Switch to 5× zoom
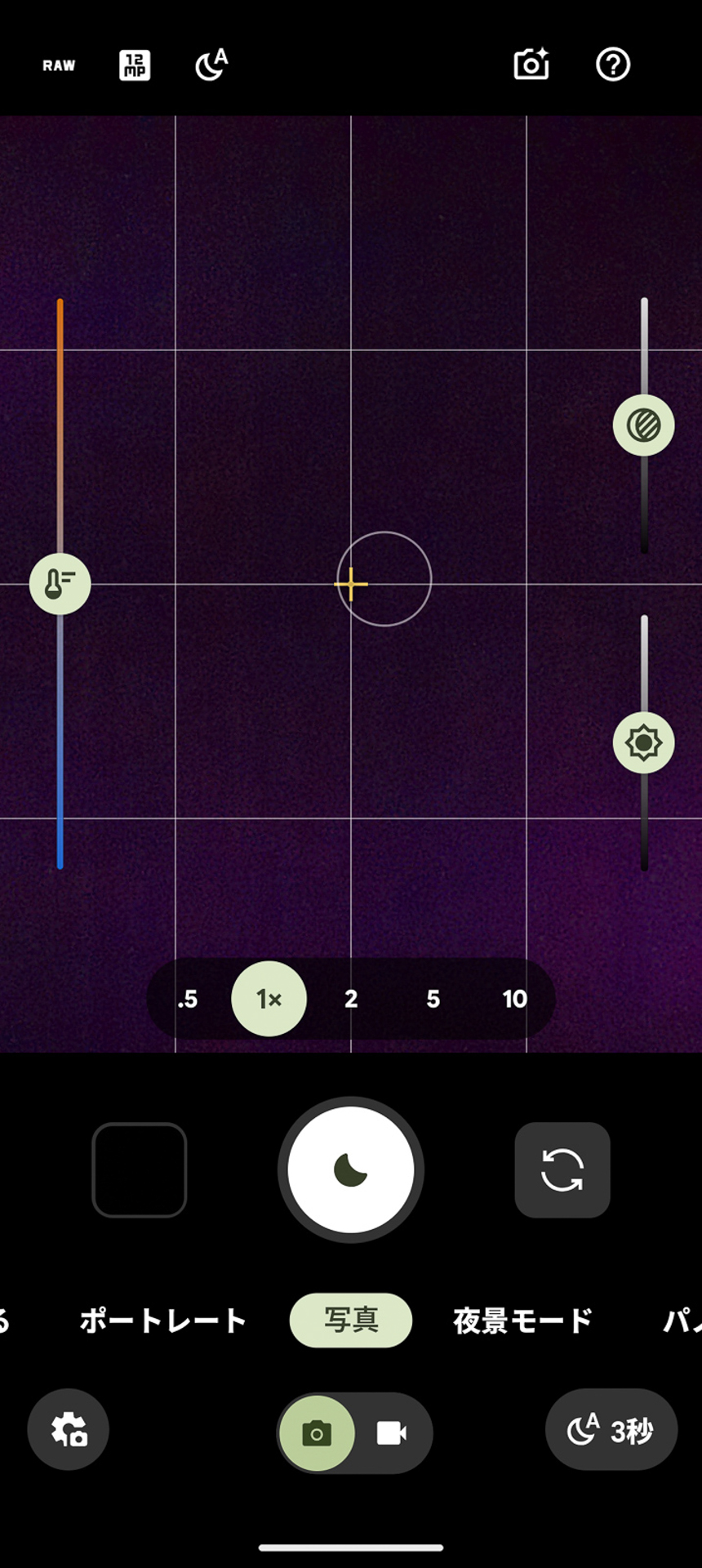Image resolution: width=702 pixels, height=1568 pixels. pos(433,999)
